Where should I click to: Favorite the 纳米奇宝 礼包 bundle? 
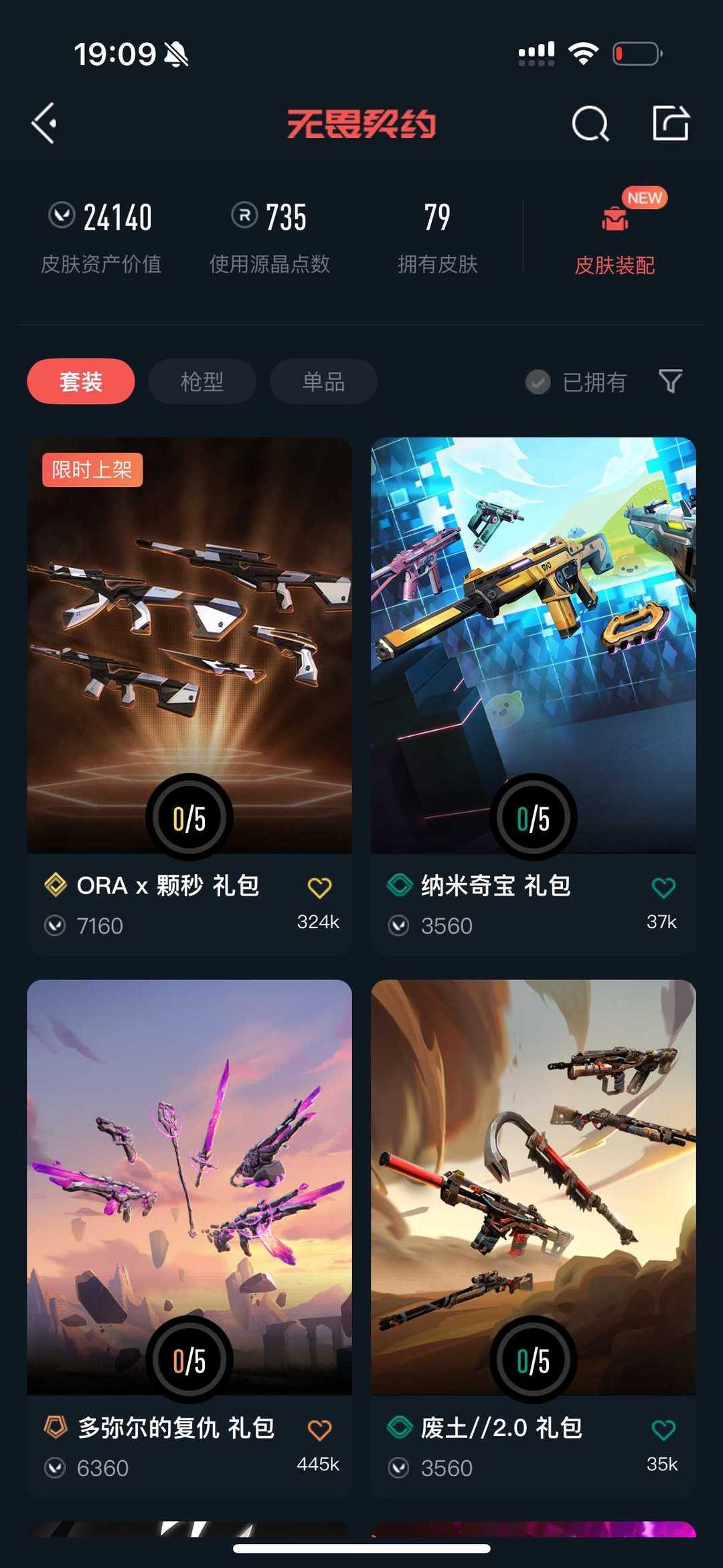(663, 885)
